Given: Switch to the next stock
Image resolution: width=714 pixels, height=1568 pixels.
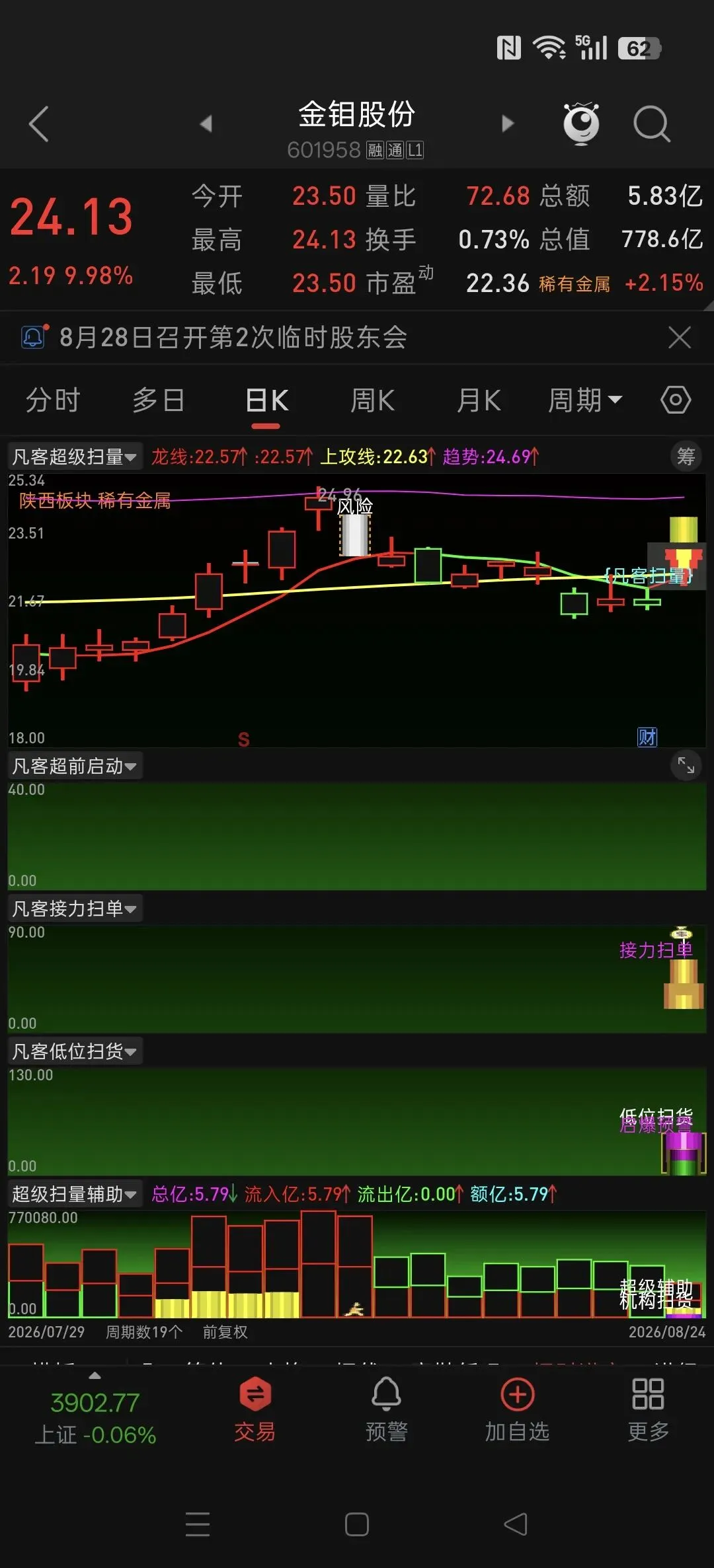Looking at the screenshot, I should 508,124.
